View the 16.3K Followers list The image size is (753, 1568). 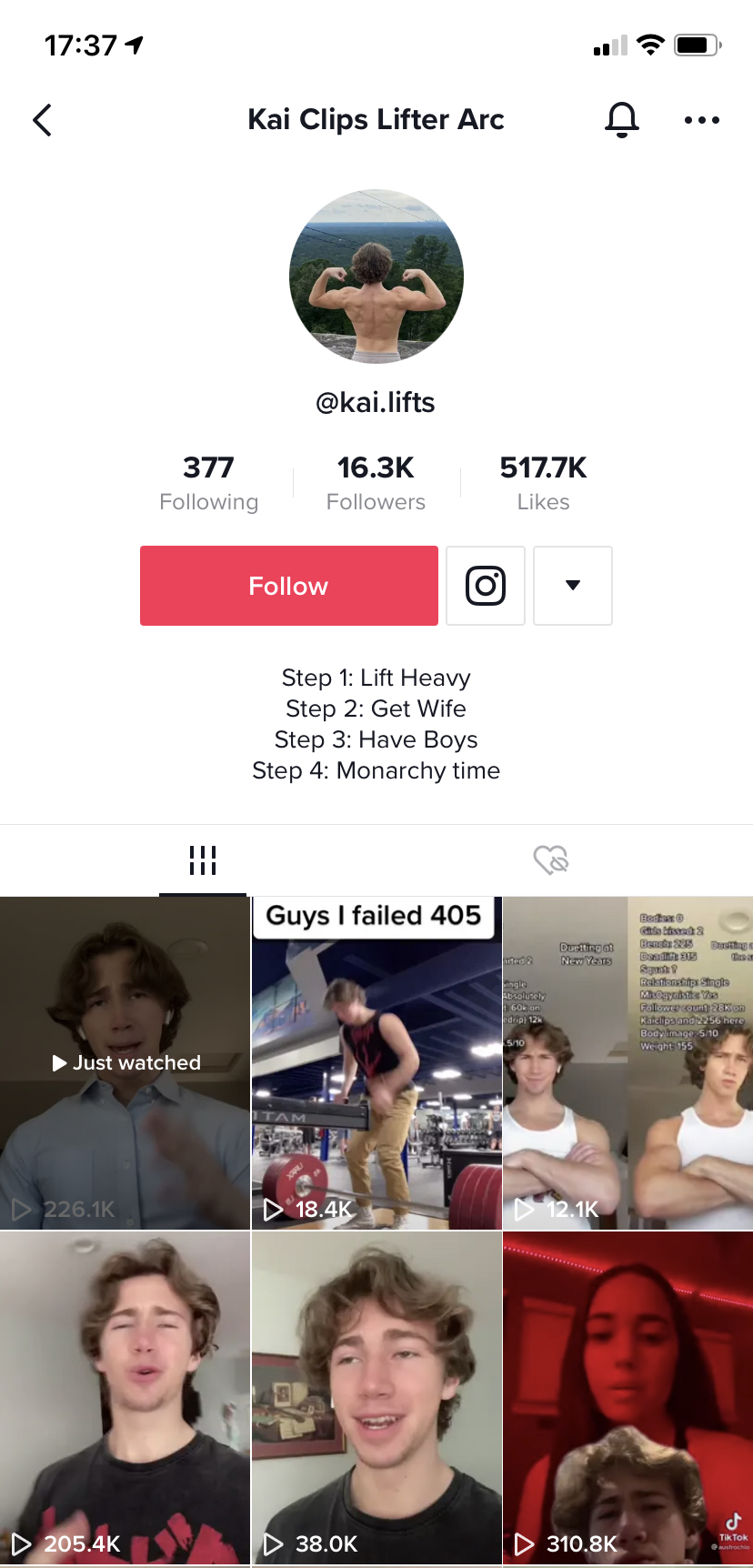[x=376, y=483]
